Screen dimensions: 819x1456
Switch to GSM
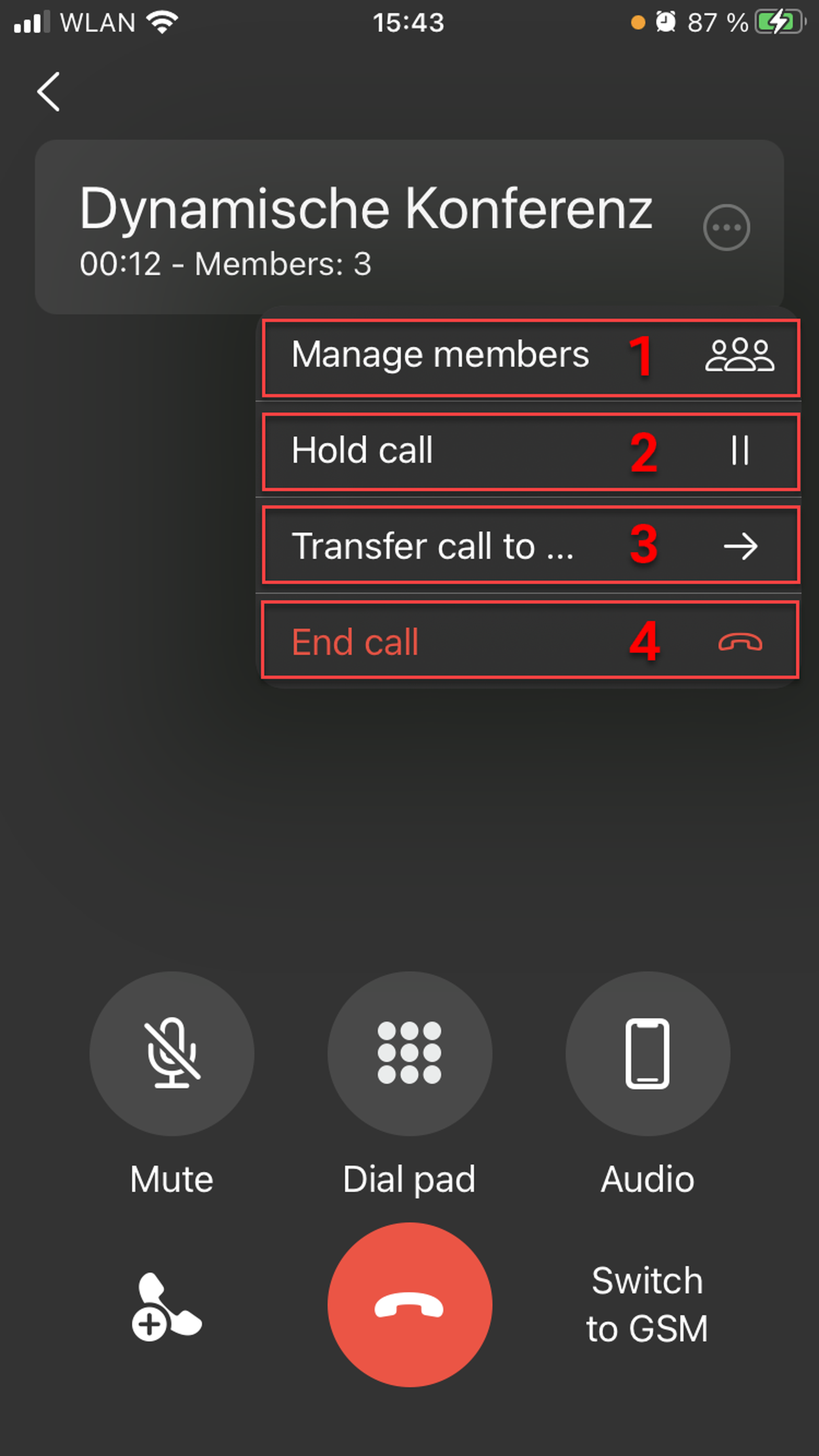point(647,1305)
